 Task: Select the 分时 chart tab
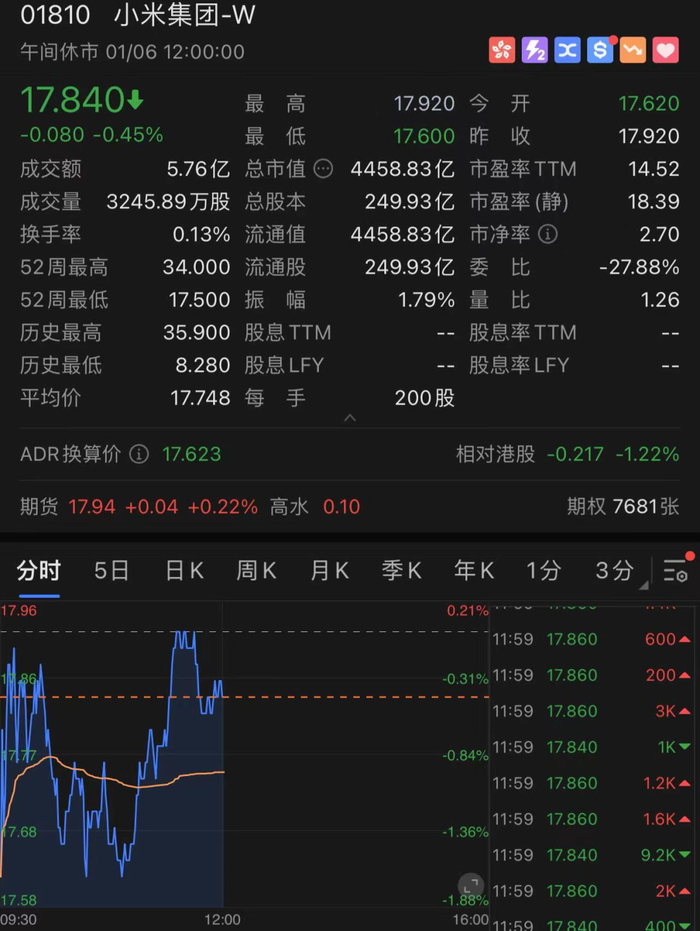[39, 571]
